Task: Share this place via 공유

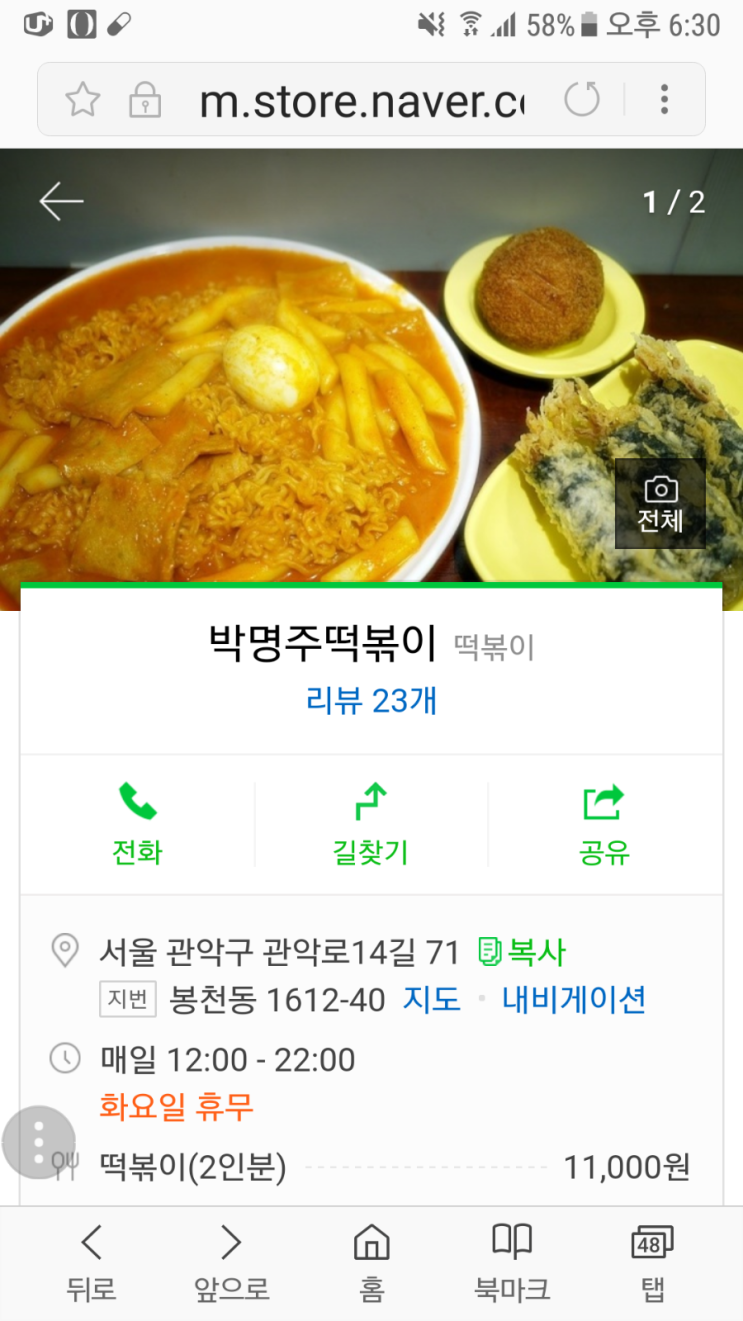Action: (x=604, y=825)
